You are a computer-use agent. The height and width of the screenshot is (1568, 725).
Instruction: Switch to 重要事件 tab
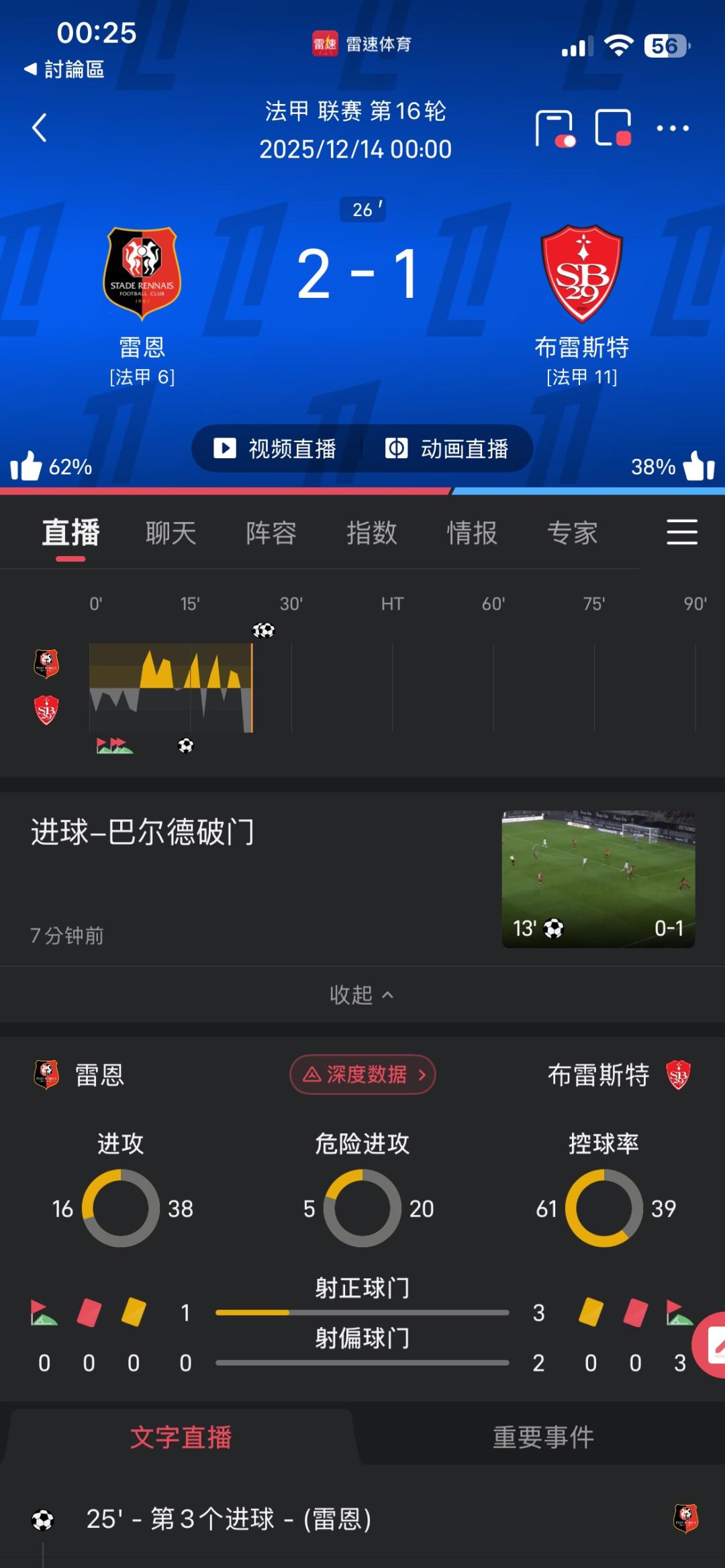[x=543, y=1437]
